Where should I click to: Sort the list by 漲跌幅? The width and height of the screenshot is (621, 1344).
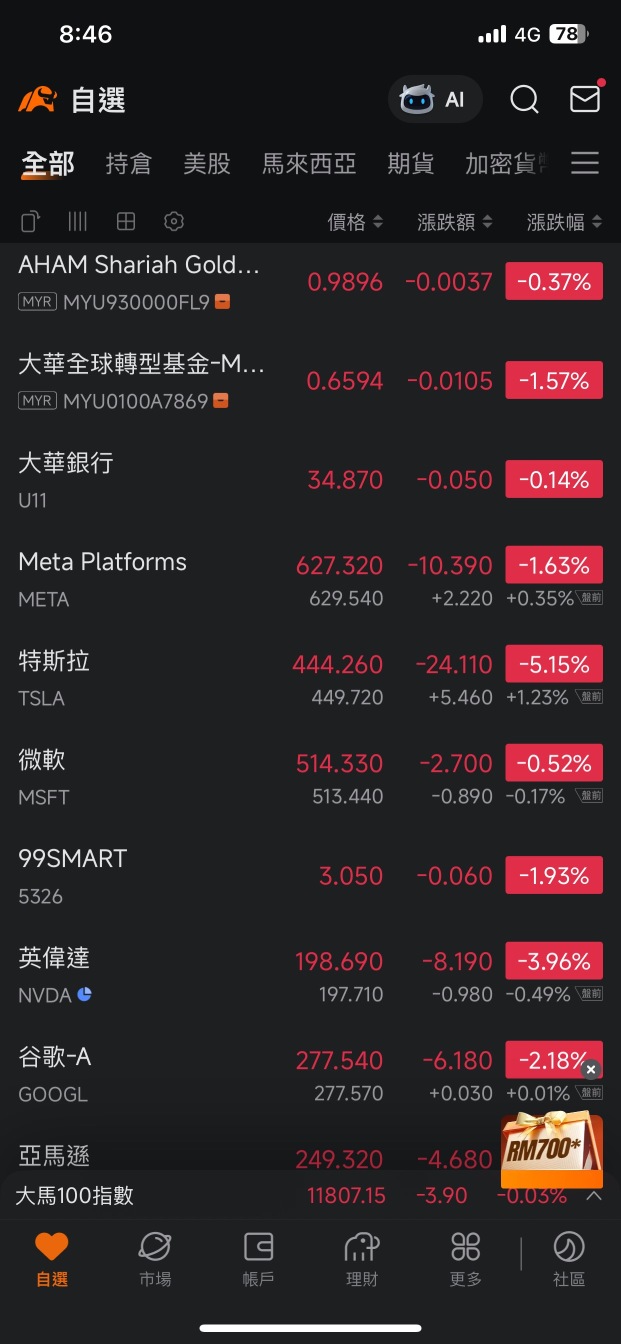coord(565,222)
